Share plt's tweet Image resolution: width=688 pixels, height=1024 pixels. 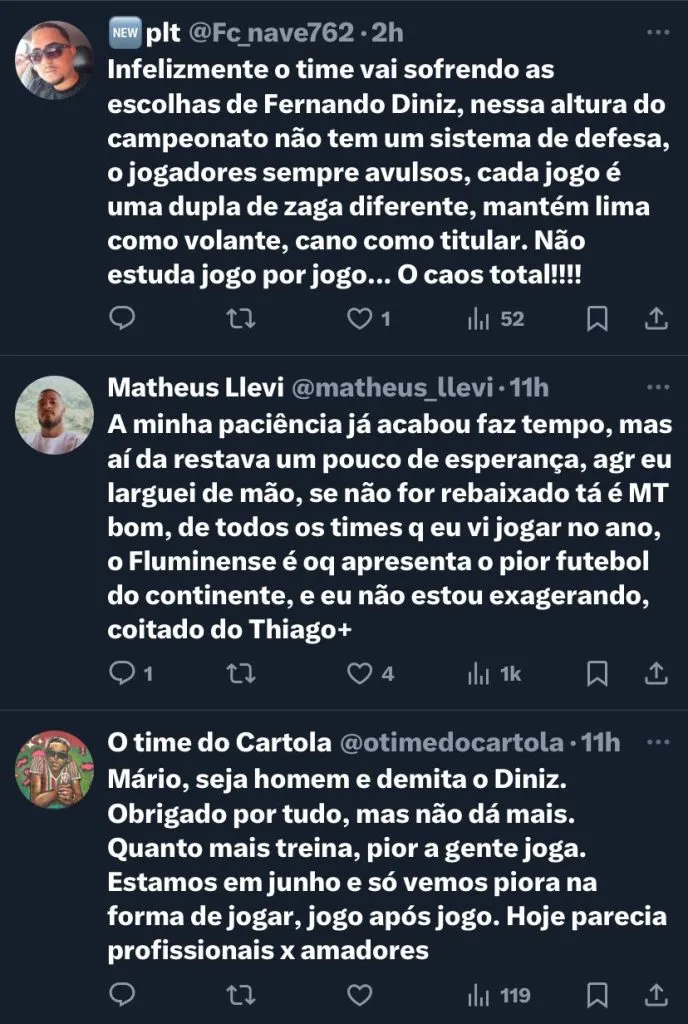coord(657,318)
